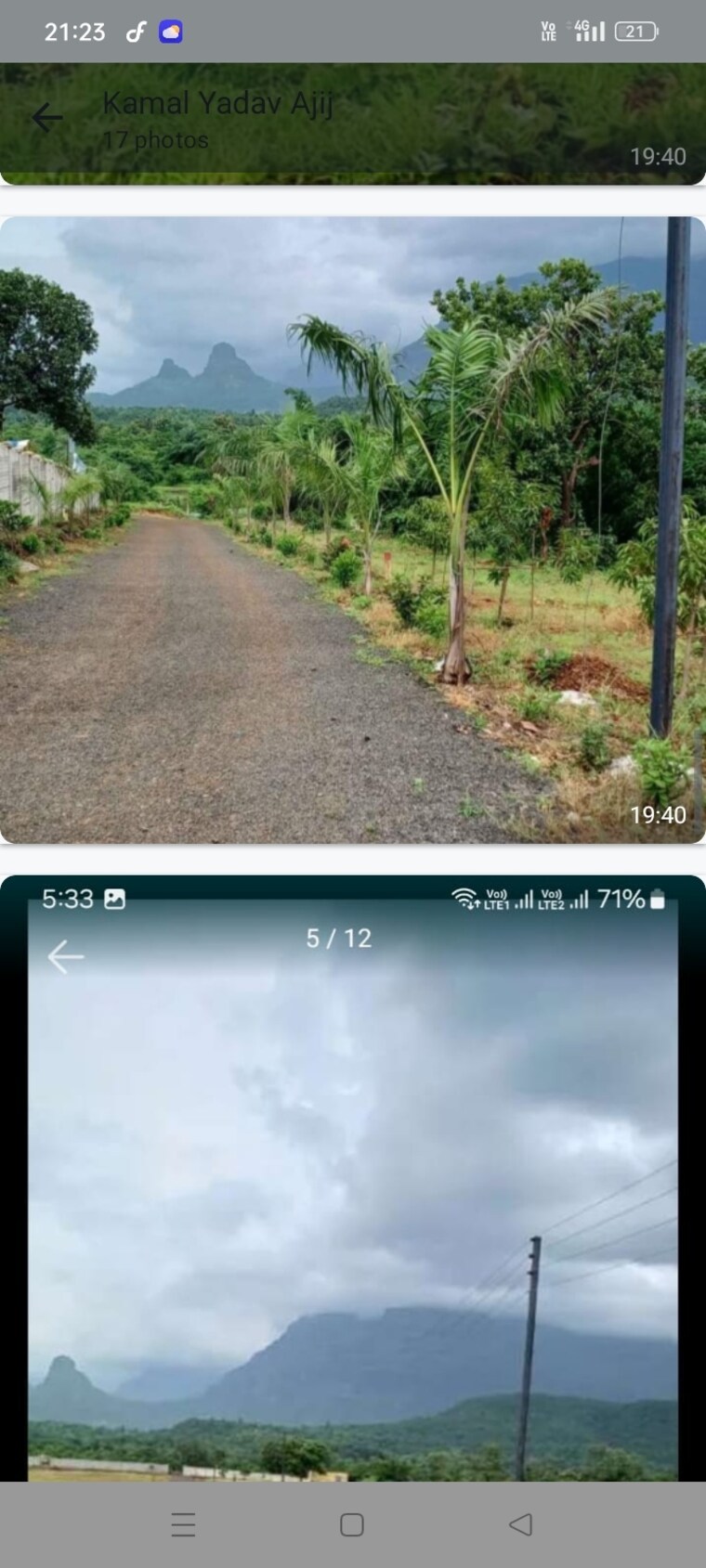Open the road photo timestamped 19:40
This screenshot has height=1568, width=706.
353,529
